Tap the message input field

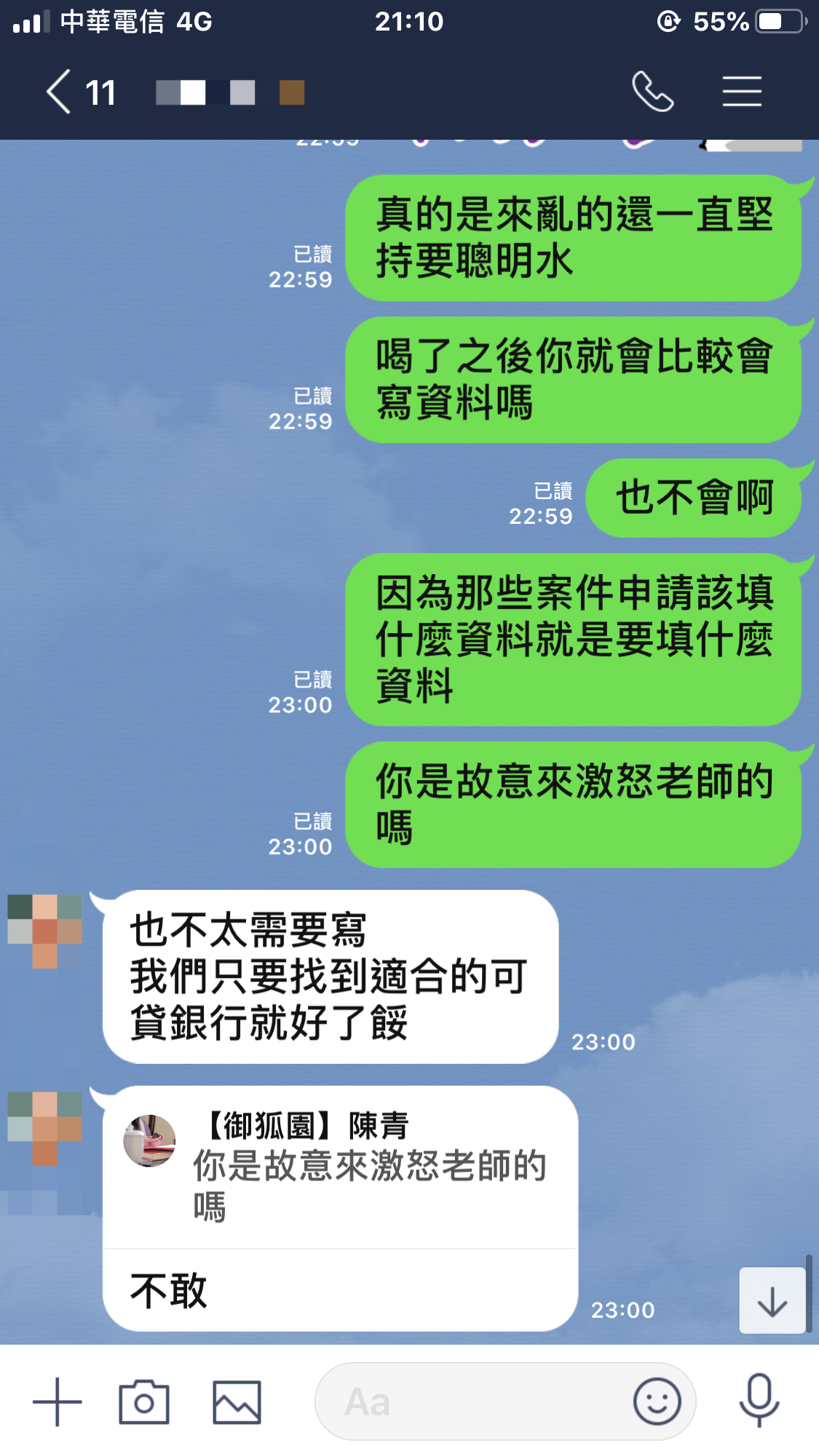473,1401
